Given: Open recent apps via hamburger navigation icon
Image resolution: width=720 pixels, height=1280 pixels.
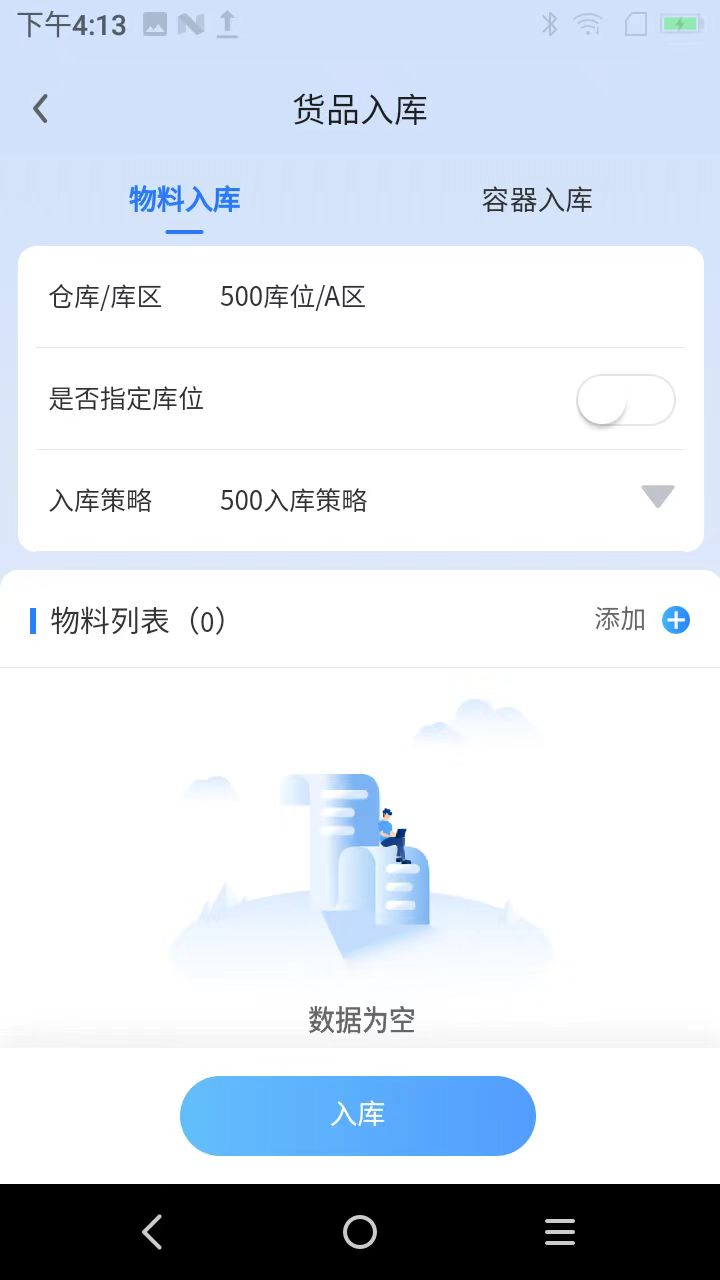Looking at the screenshot, I should tap(559, 1231).
